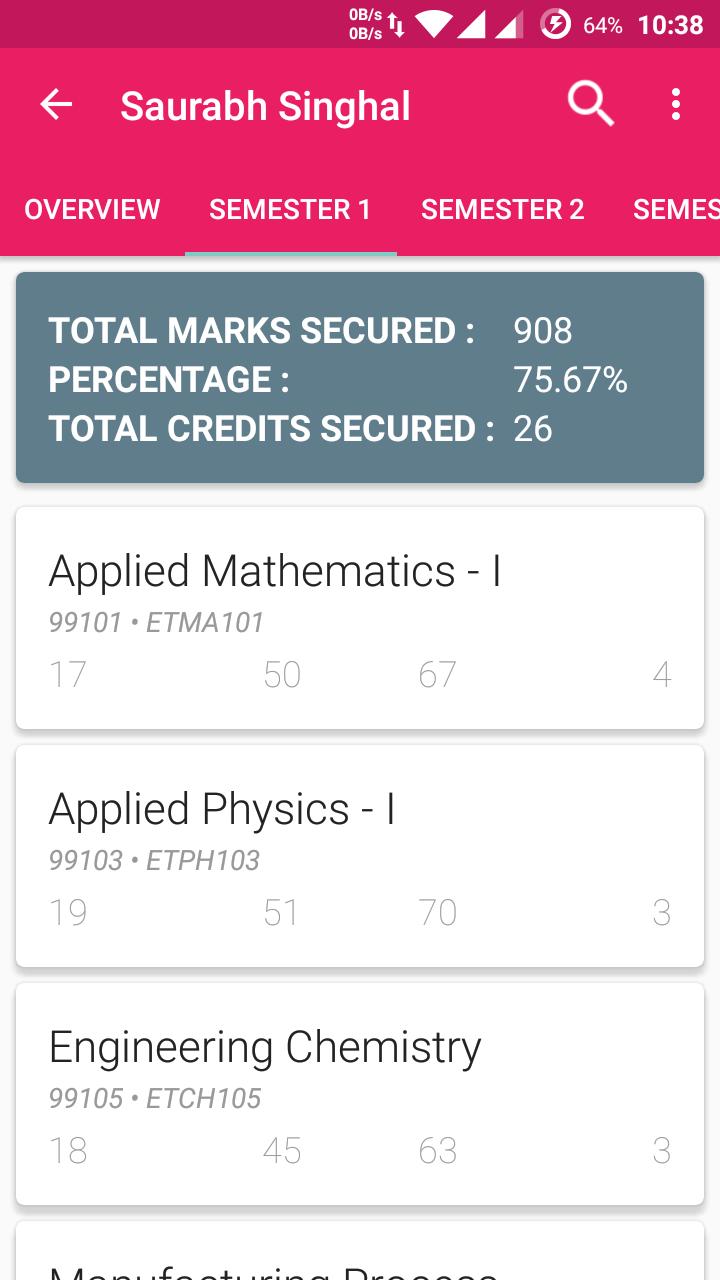Open the Applied Physics - I card
720x1280 pixels.
coord(360,856)
